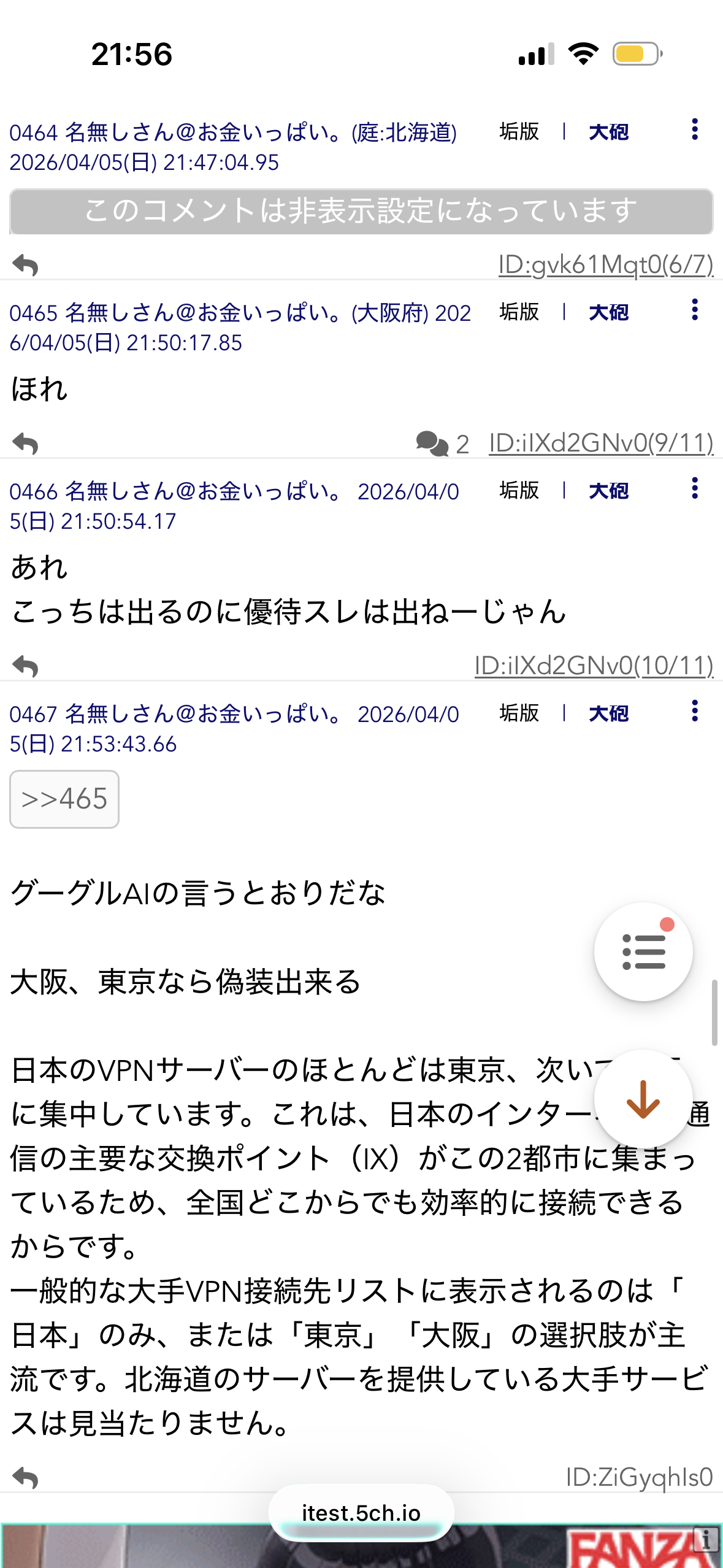Tap 垢版 on post 0466

click(x=519, y=491)
